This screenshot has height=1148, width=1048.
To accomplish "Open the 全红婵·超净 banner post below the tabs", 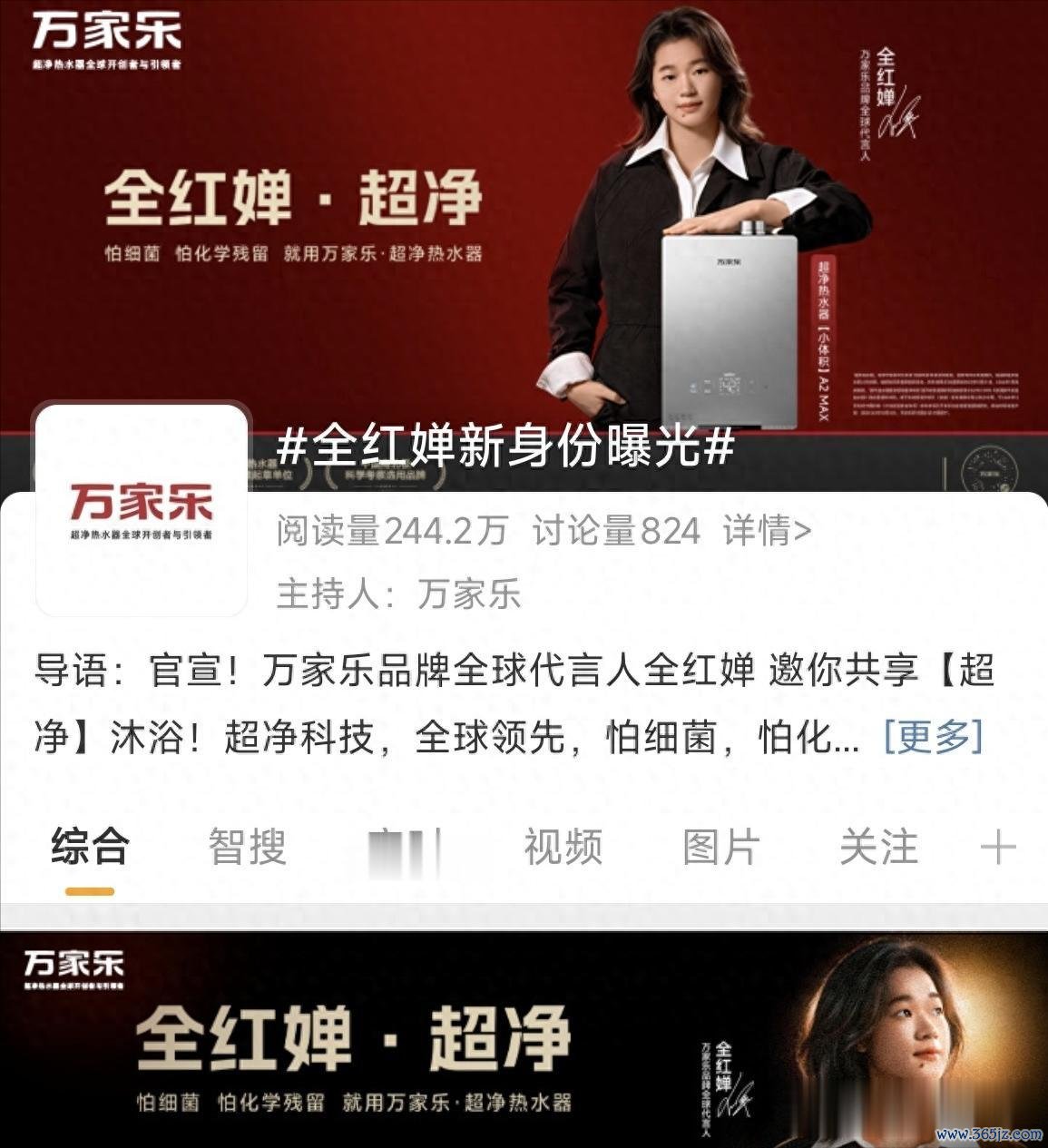I will (524, 1039).
